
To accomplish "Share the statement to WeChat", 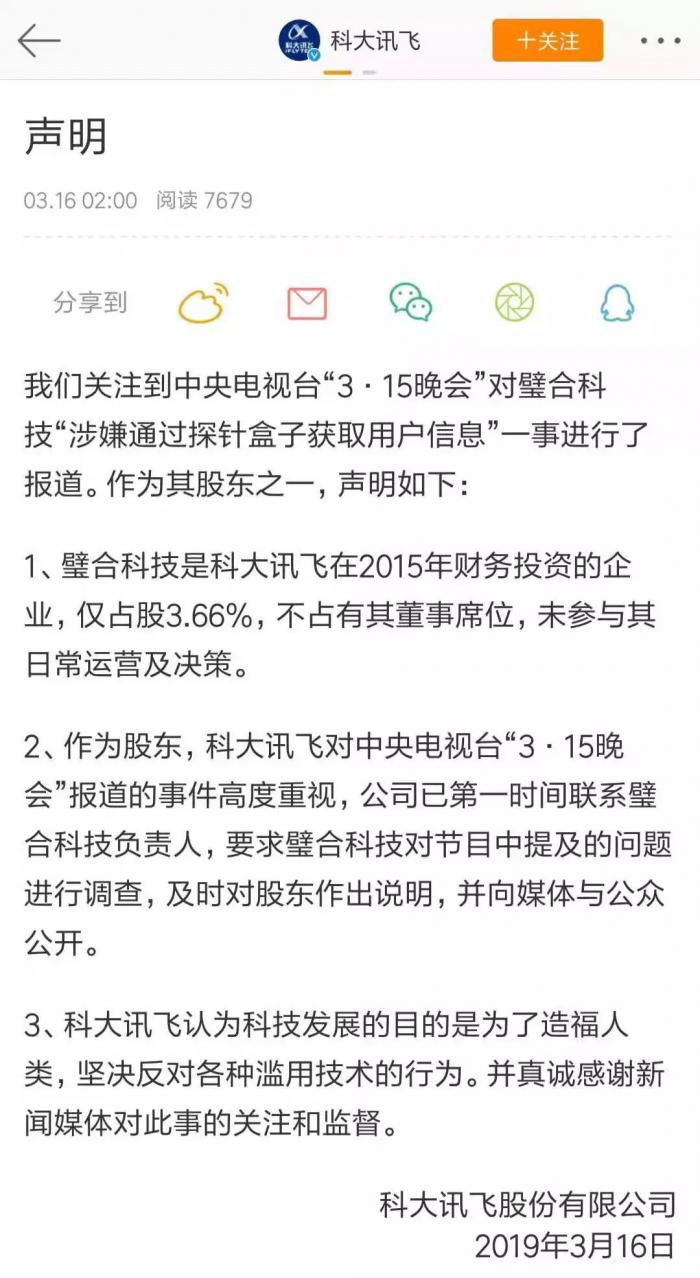I will (411, 302).
